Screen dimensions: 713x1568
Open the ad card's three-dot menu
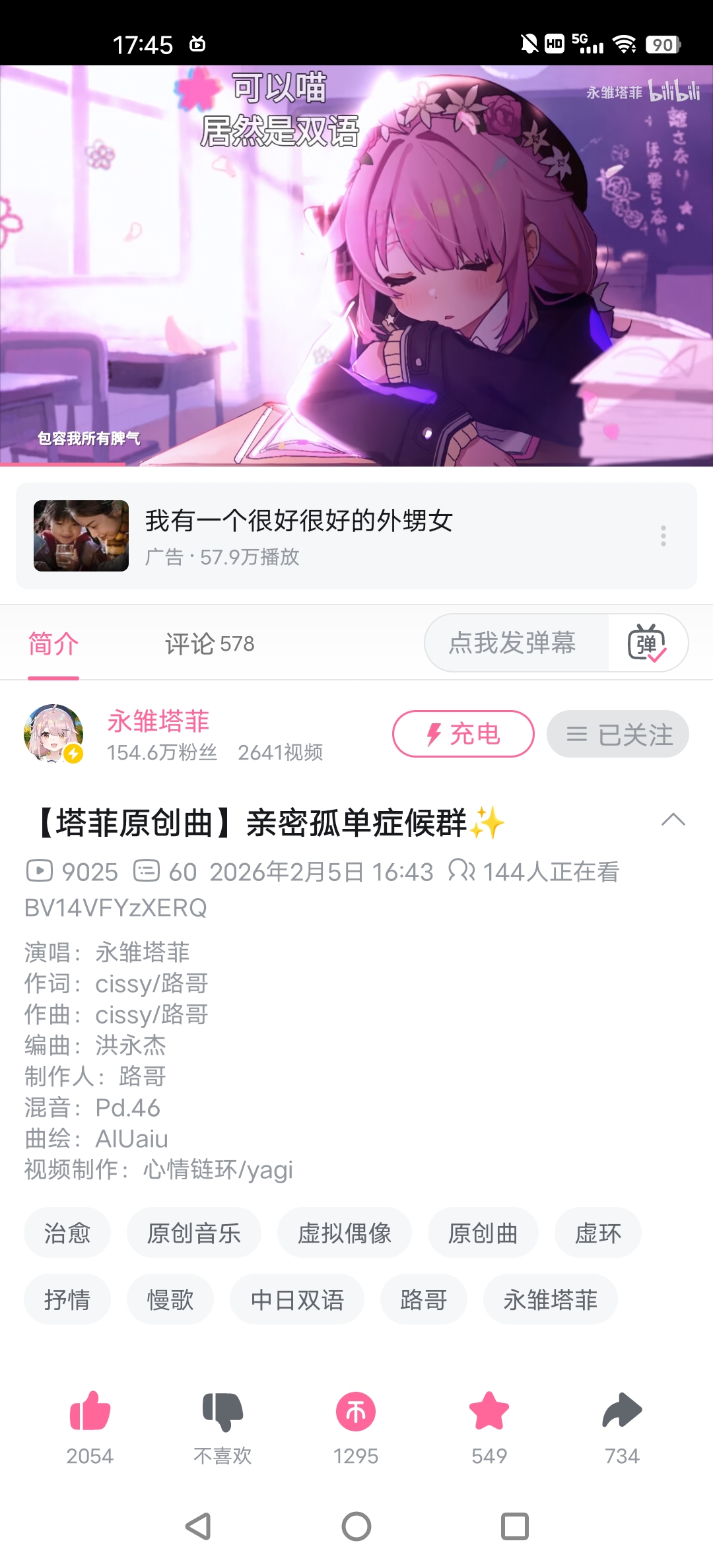(x=663, y=535)
